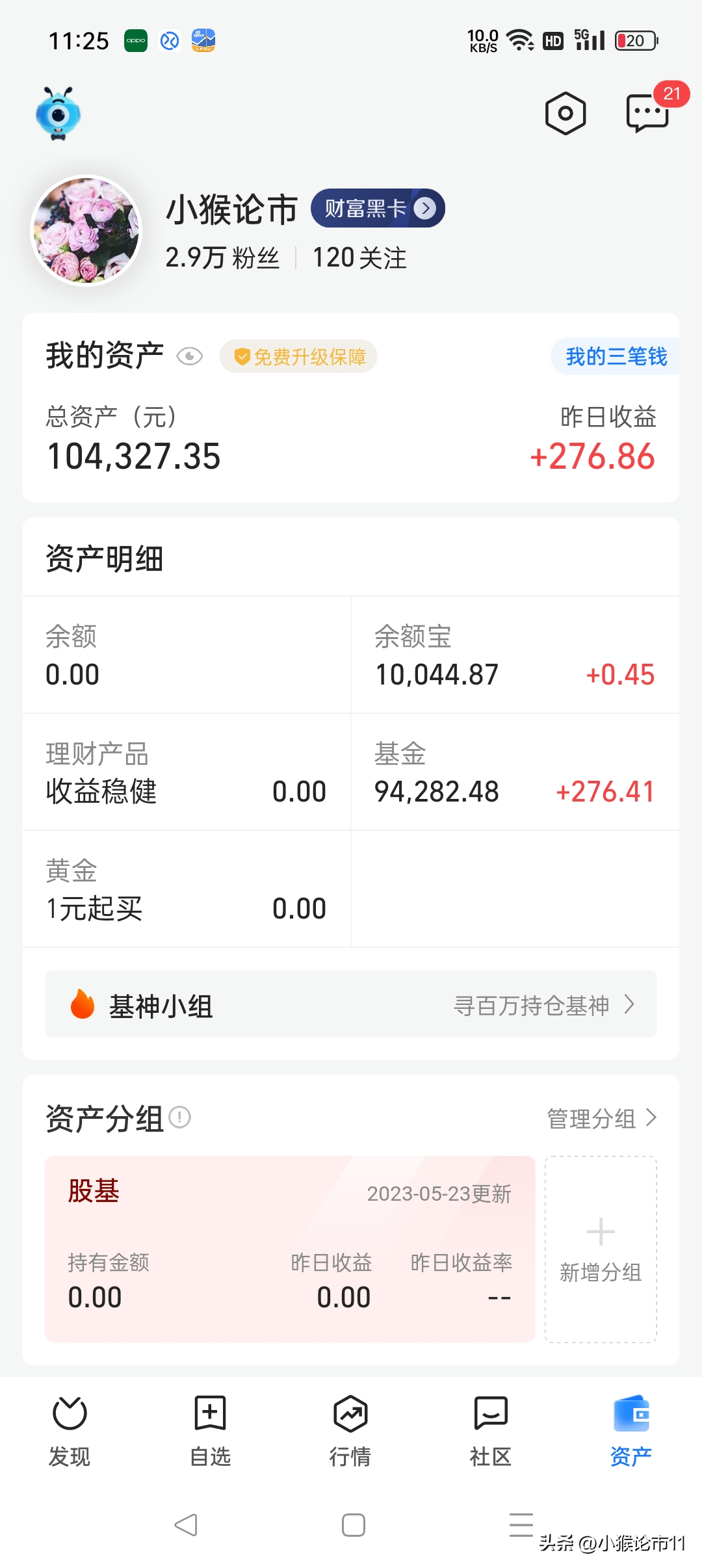Hide asset amounts with the eye icon
Image resolution: width=702 pixels, height=1568 pixels.
(190, 356)
